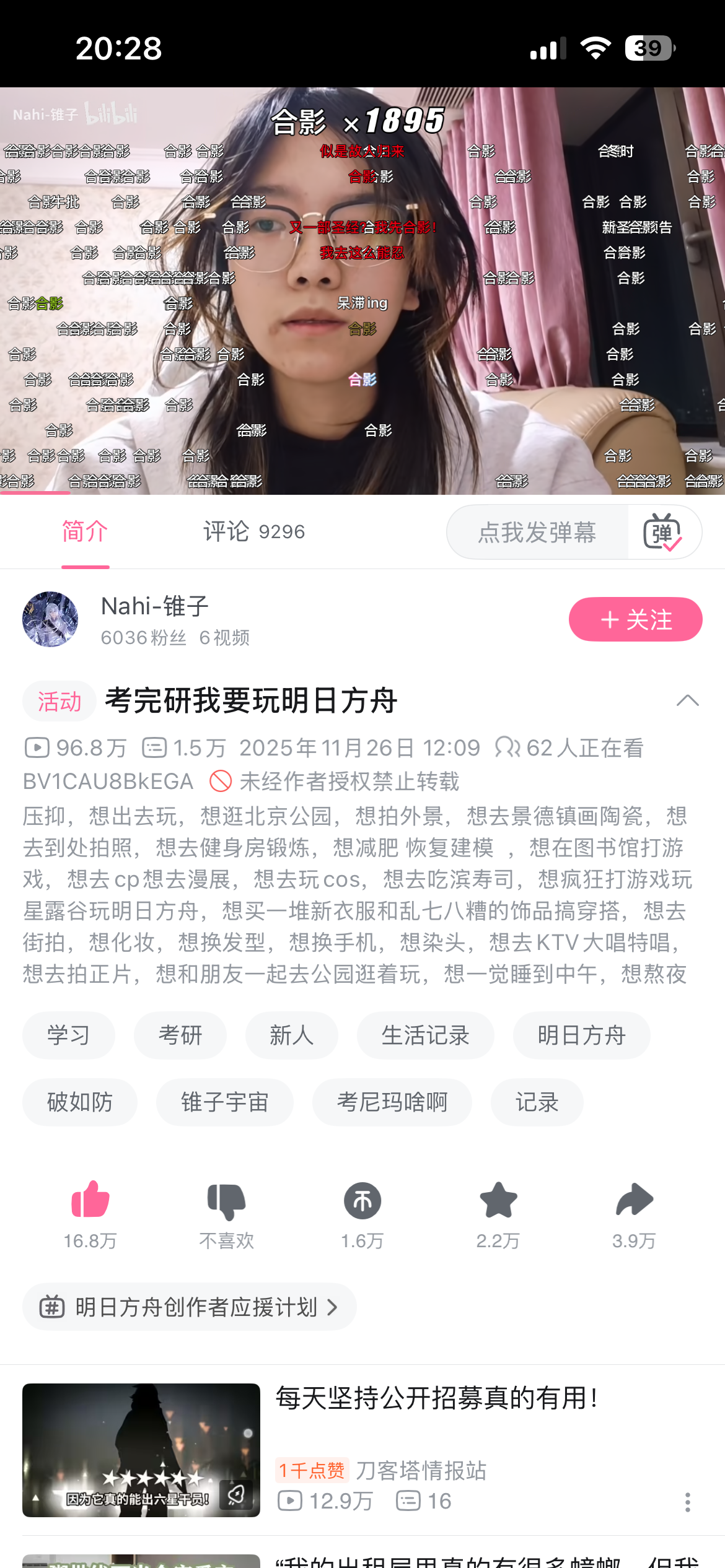Collapse the video description chevron
The image size is (725, 1568).
point(687,701)
